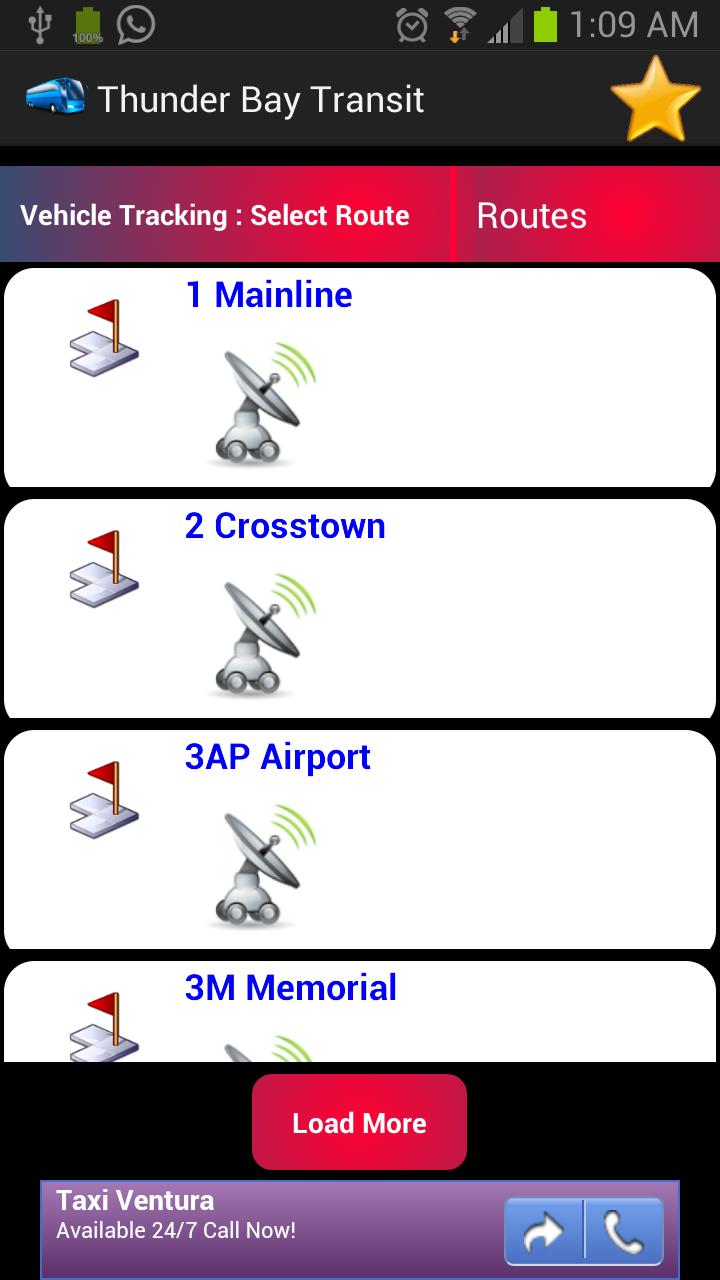Select the 2 Crosstown route
The height and width of the screenshot is (1280, 720).
[285, 526]
